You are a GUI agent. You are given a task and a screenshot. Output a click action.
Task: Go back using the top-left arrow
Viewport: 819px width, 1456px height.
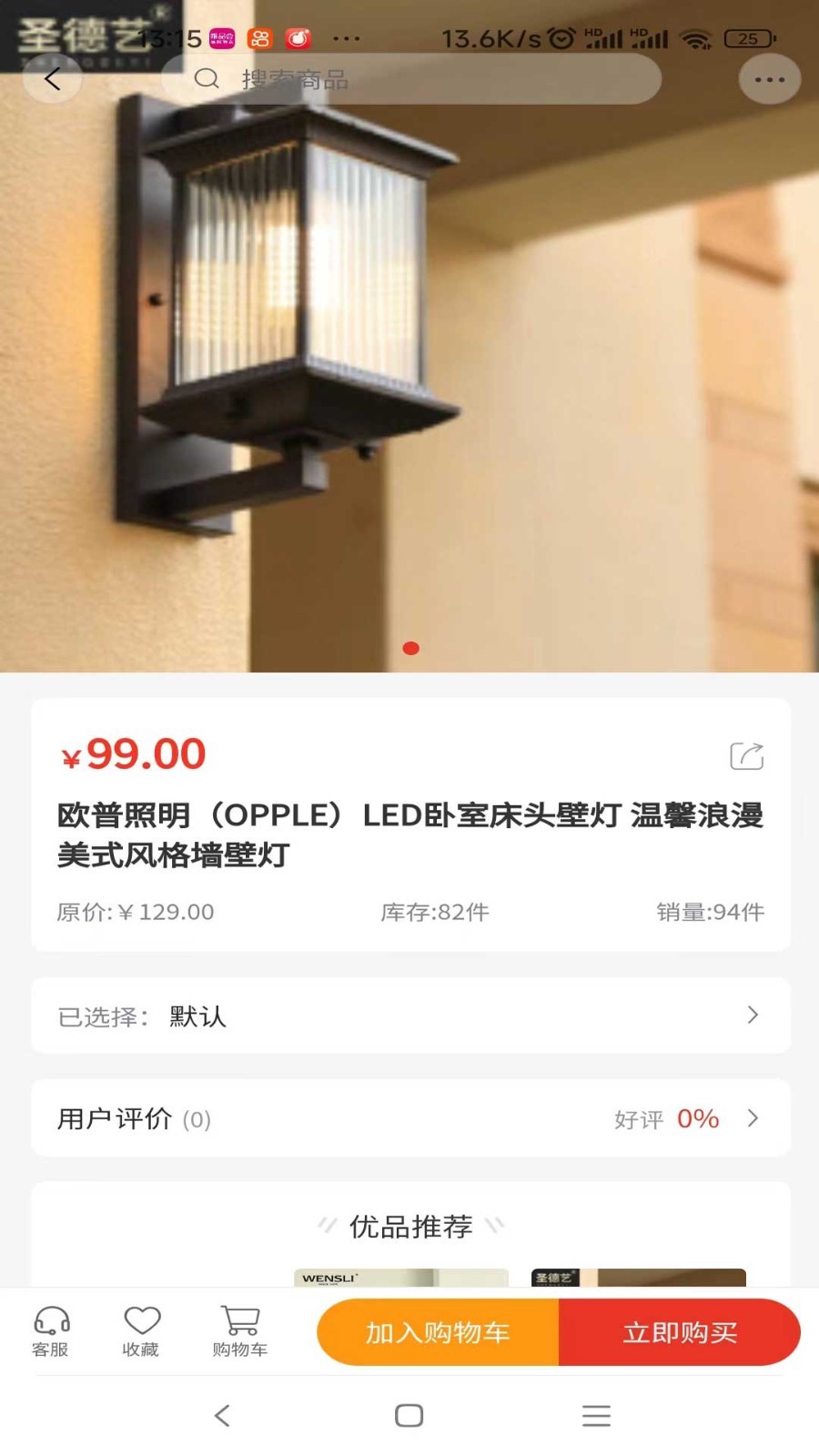(x=52, y=79)
